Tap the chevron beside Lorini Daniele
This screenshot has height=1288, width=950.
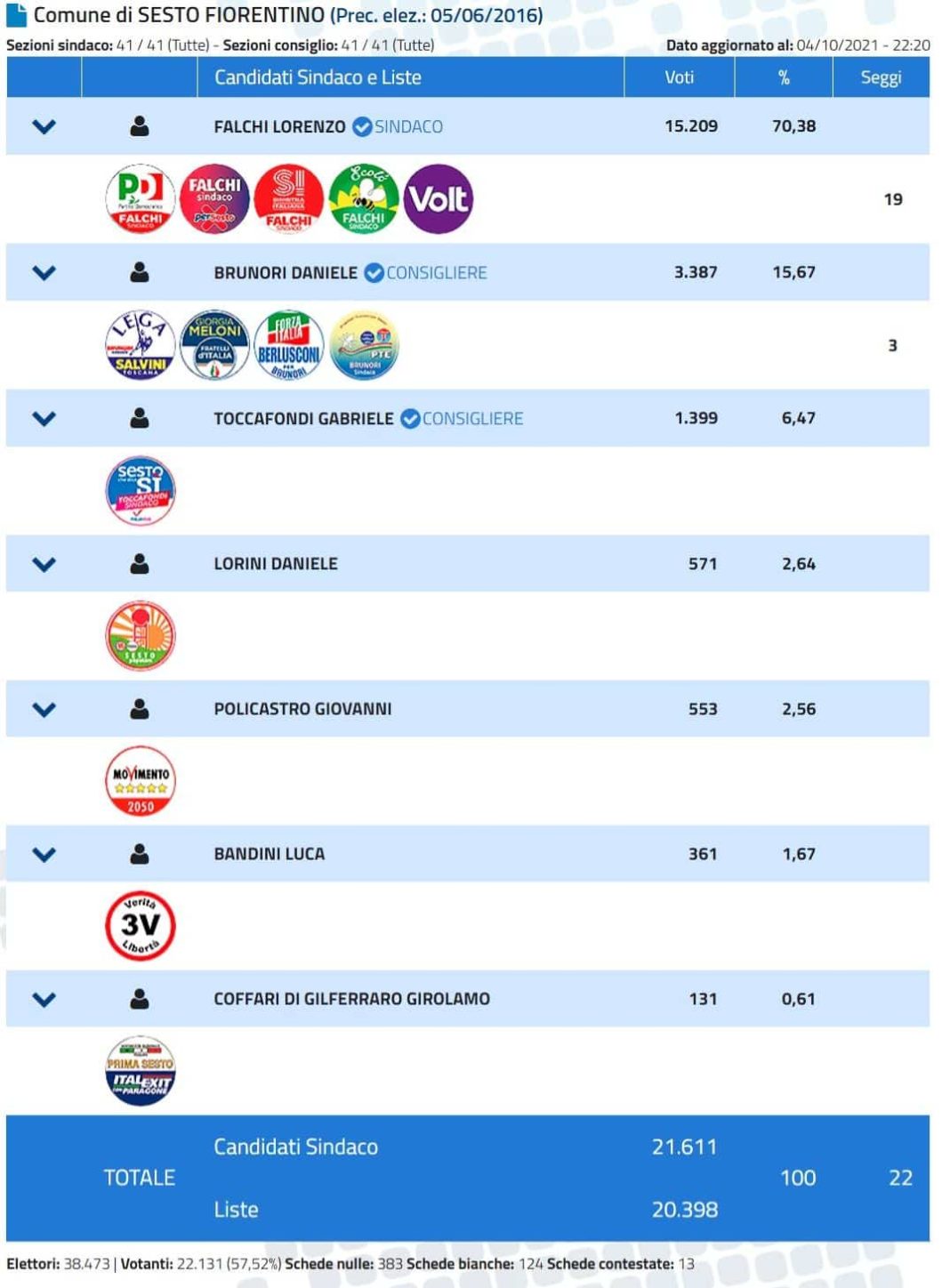44,564
